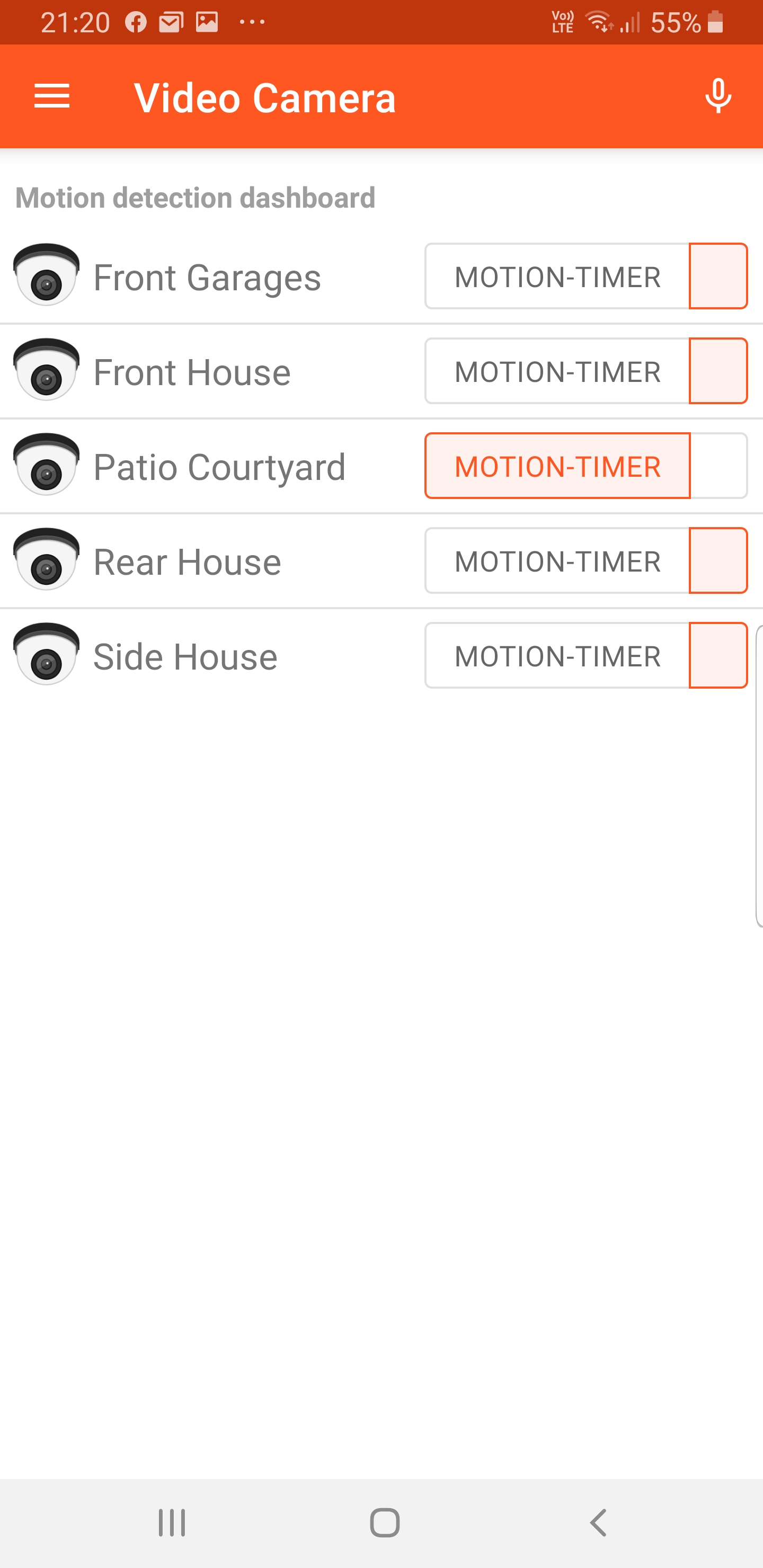
Task: Tap the empty segment beside Front House MOTION-TIMER
Action: (718, 371)
